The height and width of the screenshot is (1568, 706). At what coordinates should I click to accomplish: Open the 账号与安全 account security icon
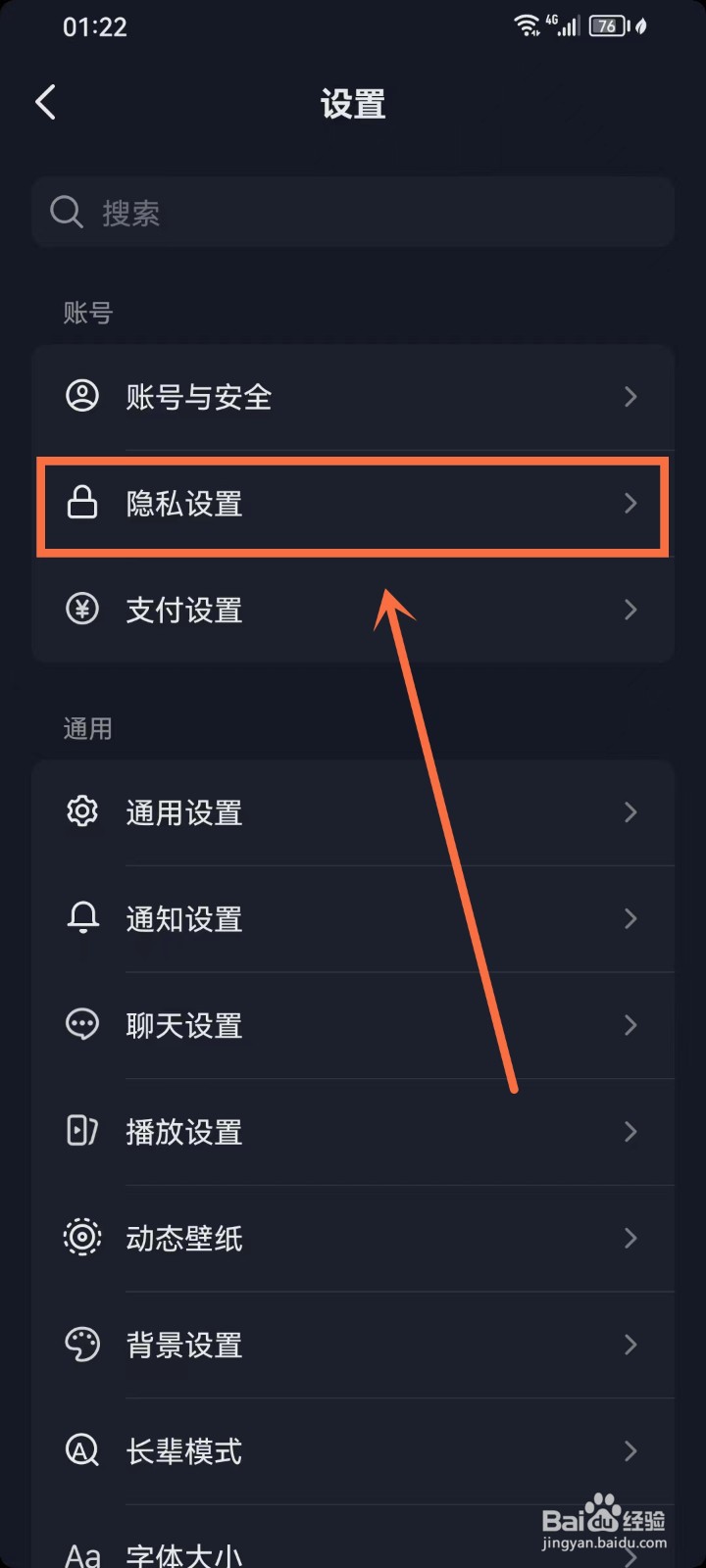pyautogui.click(x=82, y=396)
